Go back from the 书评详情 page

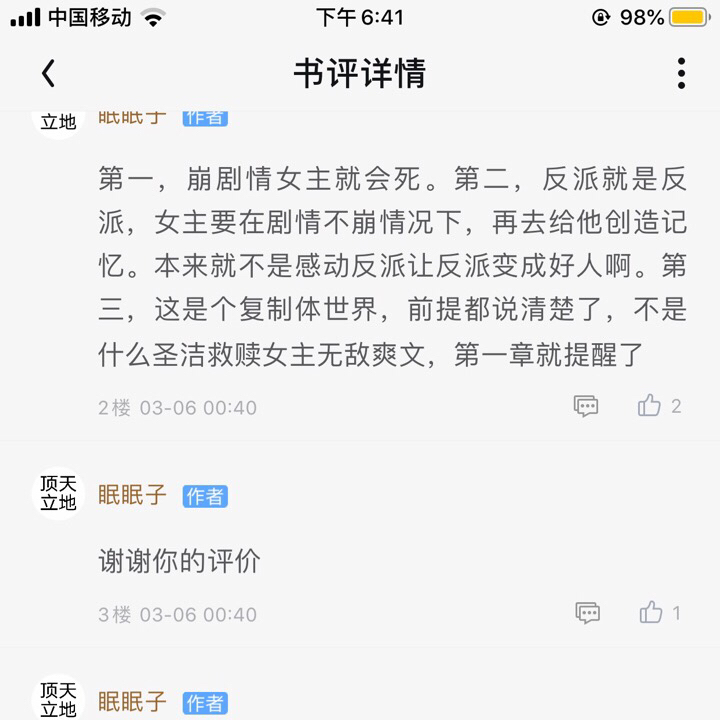pos(48,73)
